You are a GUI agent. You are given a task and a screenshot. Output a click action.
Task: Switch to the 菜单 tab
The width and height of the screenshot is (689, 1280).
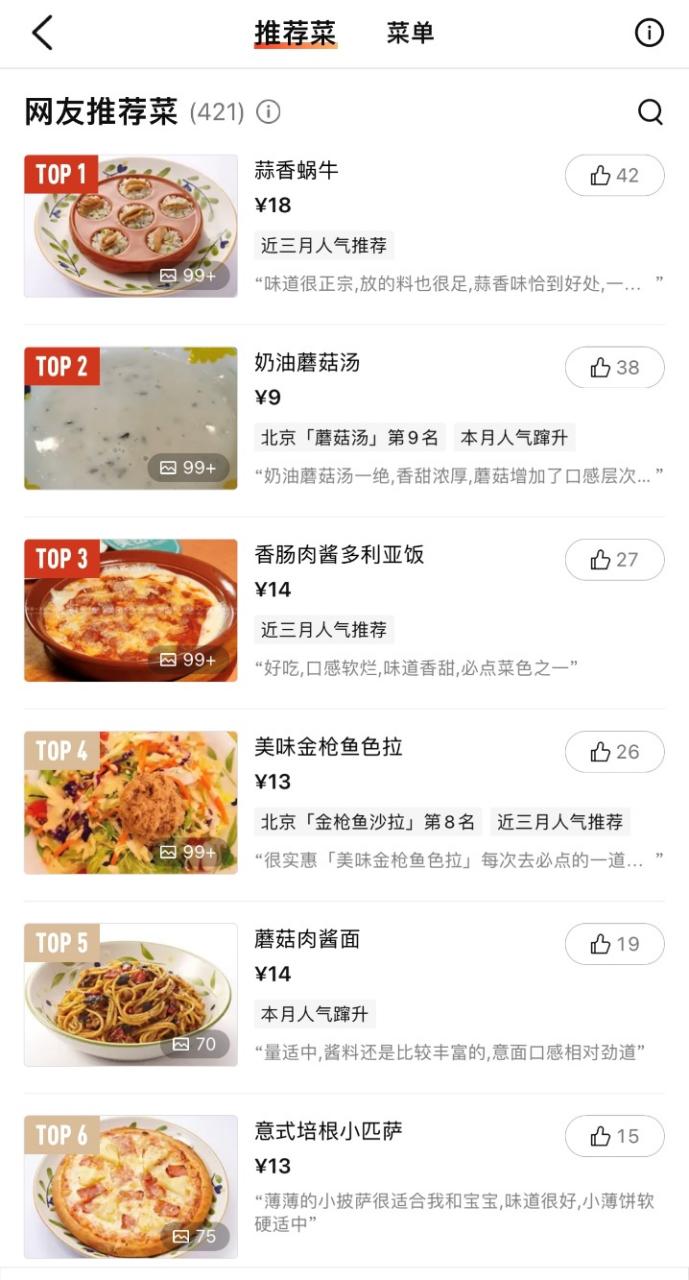click(x=410, y=32)
